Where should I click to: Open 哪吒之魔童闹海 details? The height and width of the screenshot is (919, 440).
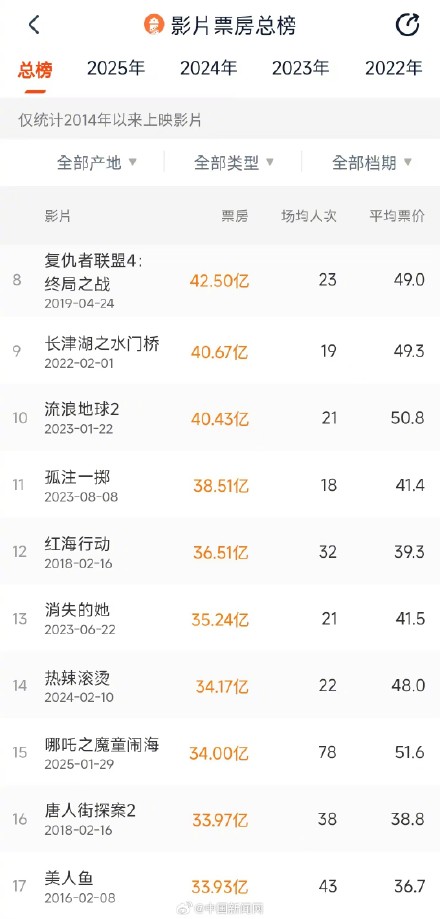point(220,752)
